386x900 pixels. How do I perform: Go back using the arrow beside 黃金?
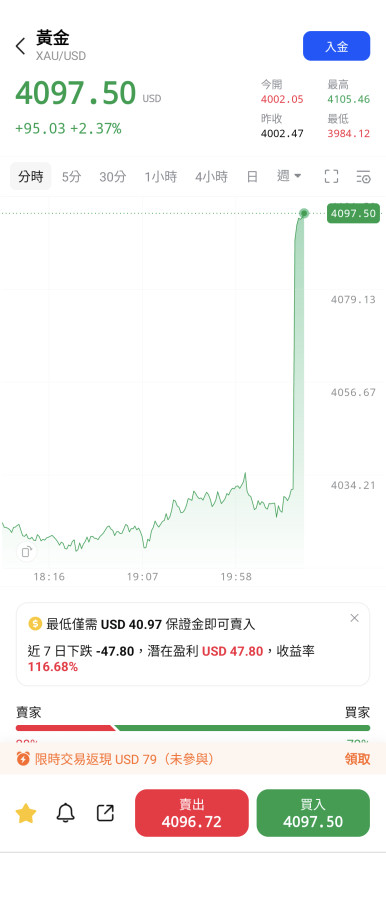coord(21,46)
